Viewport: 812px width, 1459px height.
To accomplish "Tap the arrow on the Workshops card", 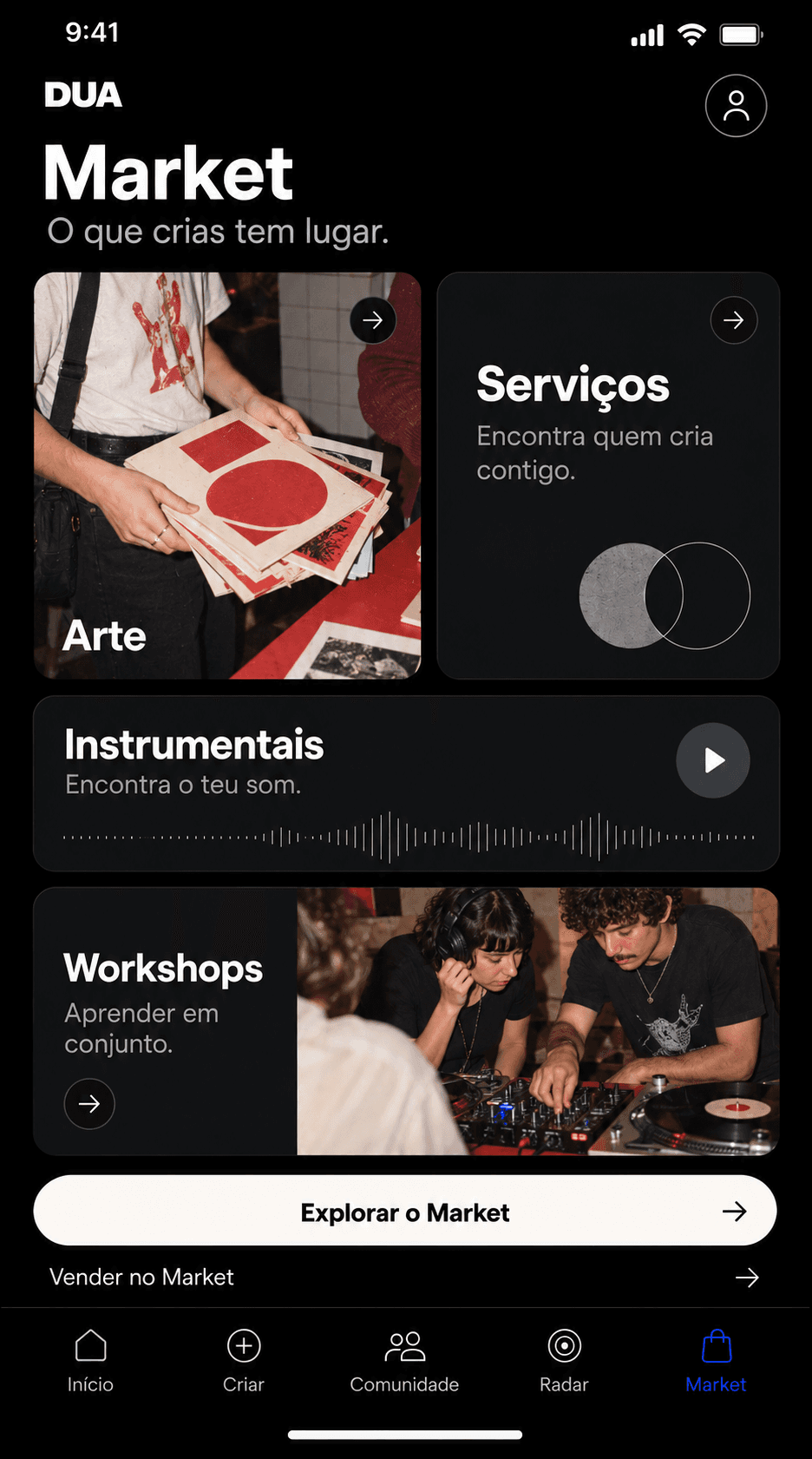I will coord(89,1104).
